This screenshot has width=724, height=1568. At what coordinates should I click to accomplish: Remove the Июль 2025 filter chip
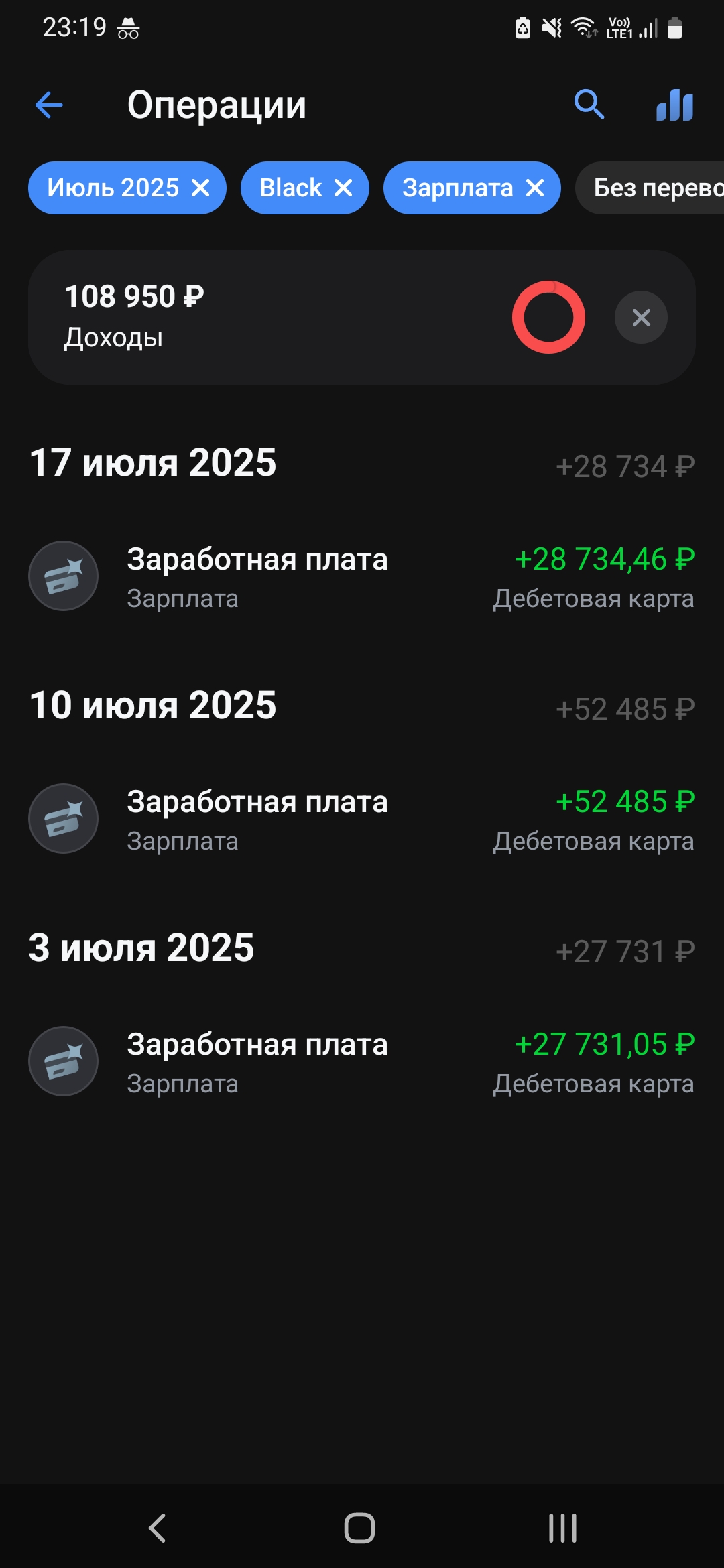pyautogui.click(x=200, y=188)
